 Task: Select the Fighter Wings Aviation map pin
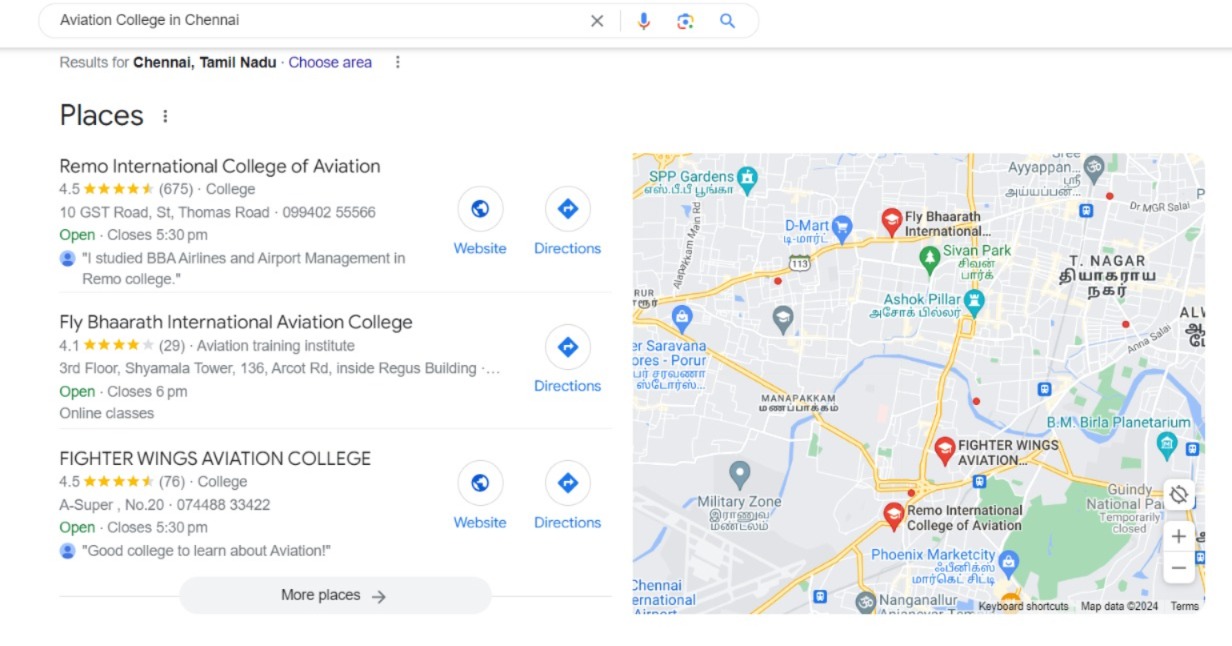(944, 450)
